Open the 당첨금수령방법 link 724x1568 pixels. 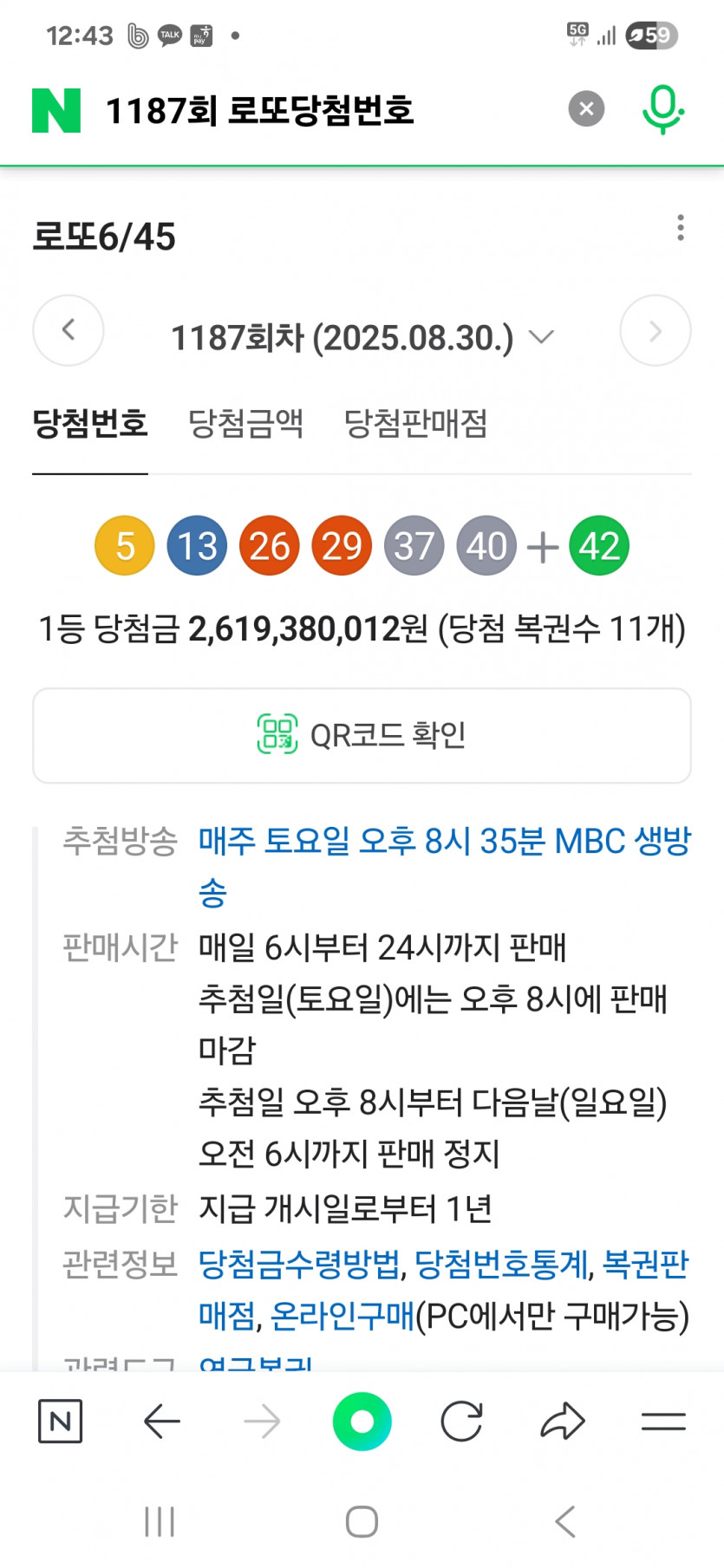[x=299, y=1265]
